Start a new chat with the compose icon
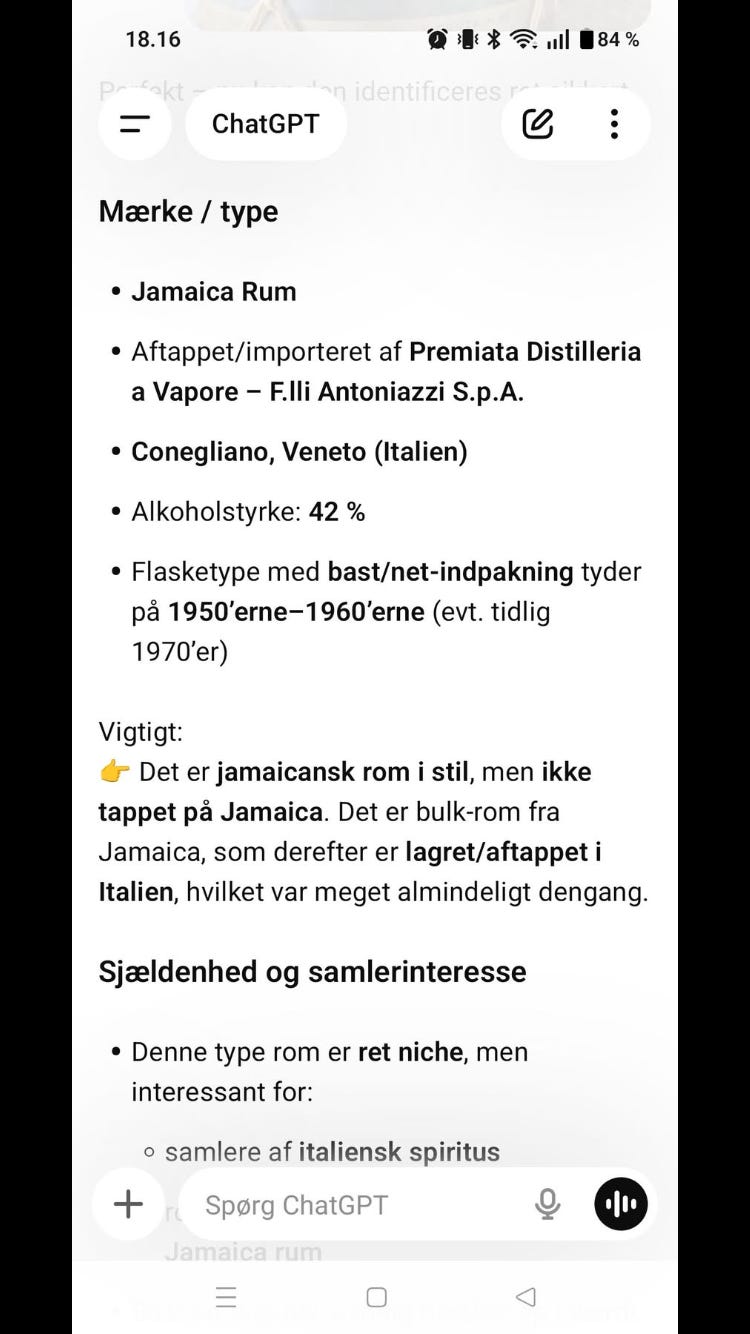Image resolution: width=750 pixels, height=1334 pixels. click(x=539, y=124)
